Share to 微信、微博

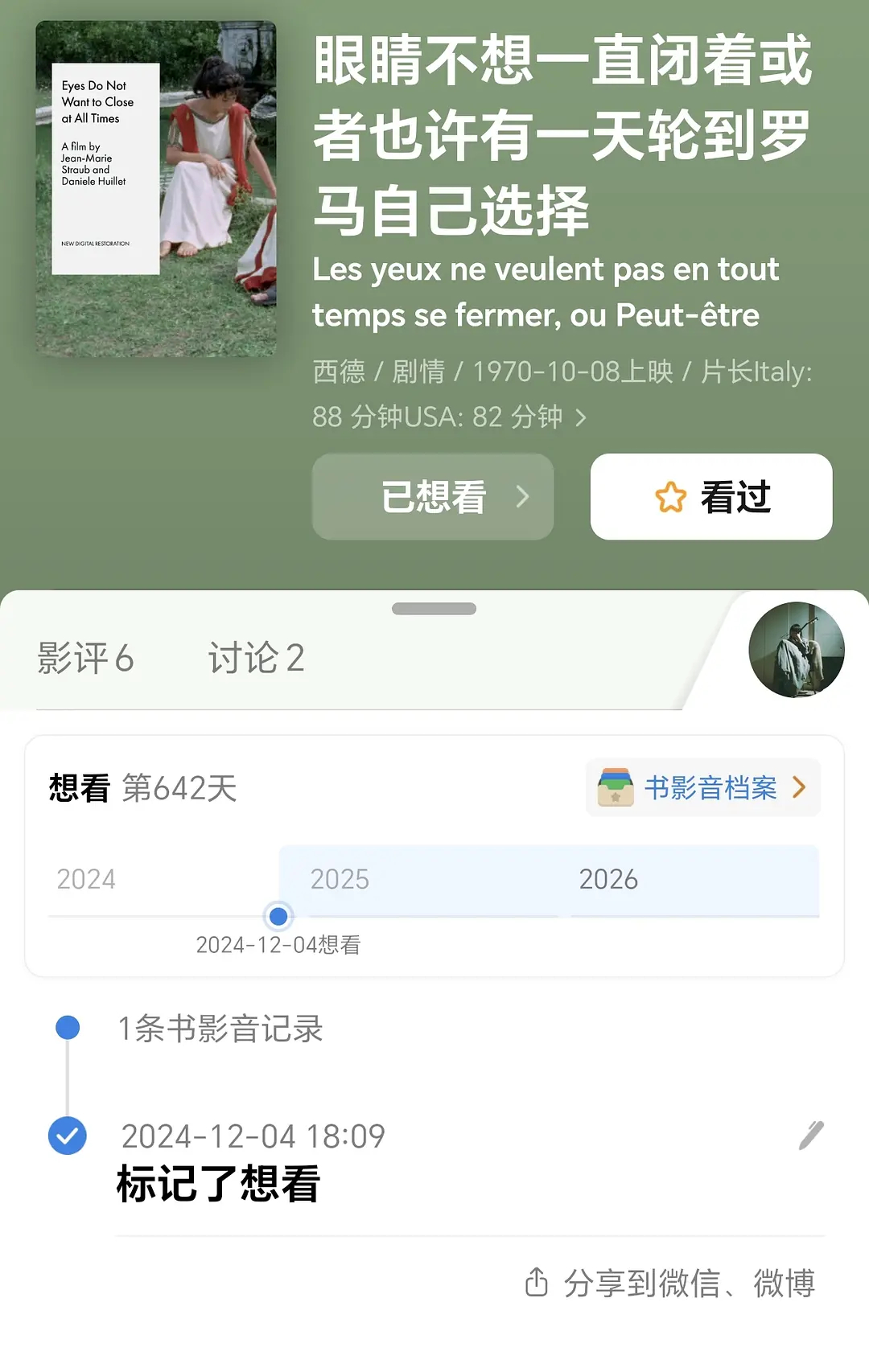669,1283
